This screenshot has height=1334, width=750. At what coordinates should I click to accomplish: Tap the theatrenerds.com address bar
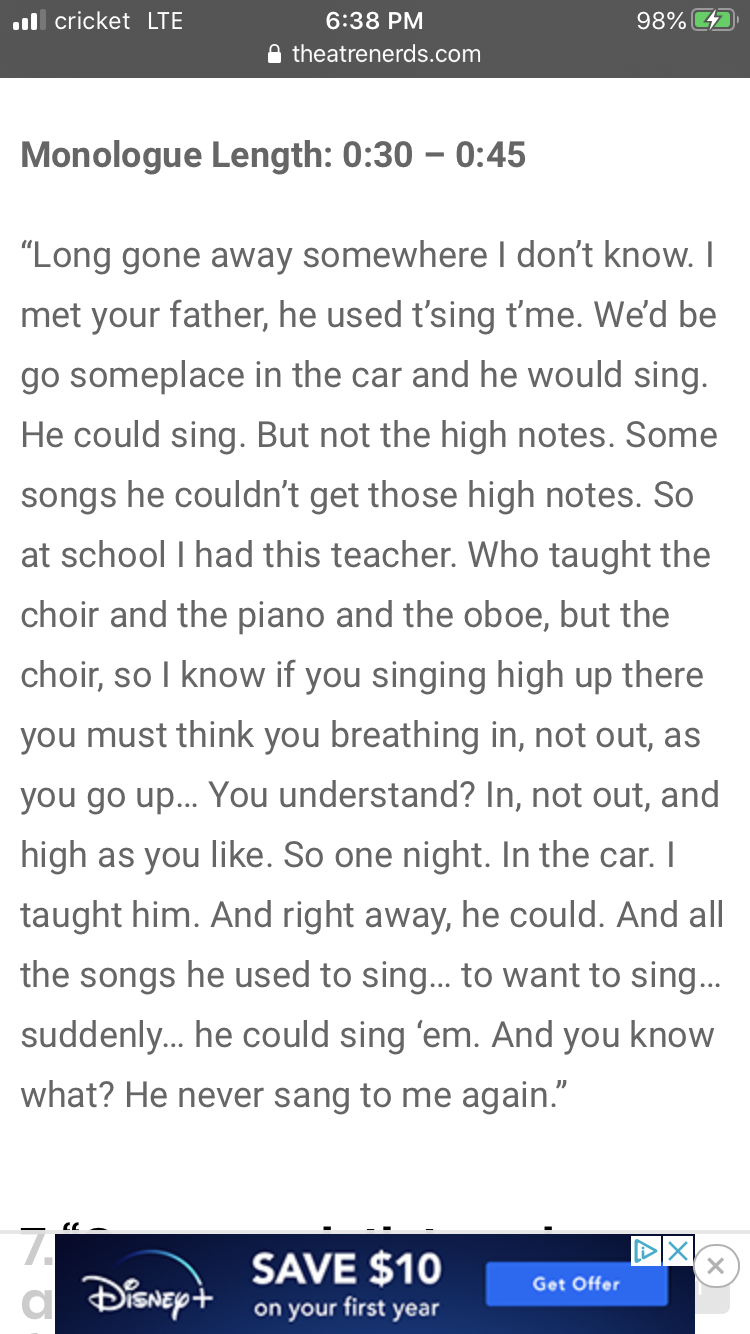click(x=375, y=54)
